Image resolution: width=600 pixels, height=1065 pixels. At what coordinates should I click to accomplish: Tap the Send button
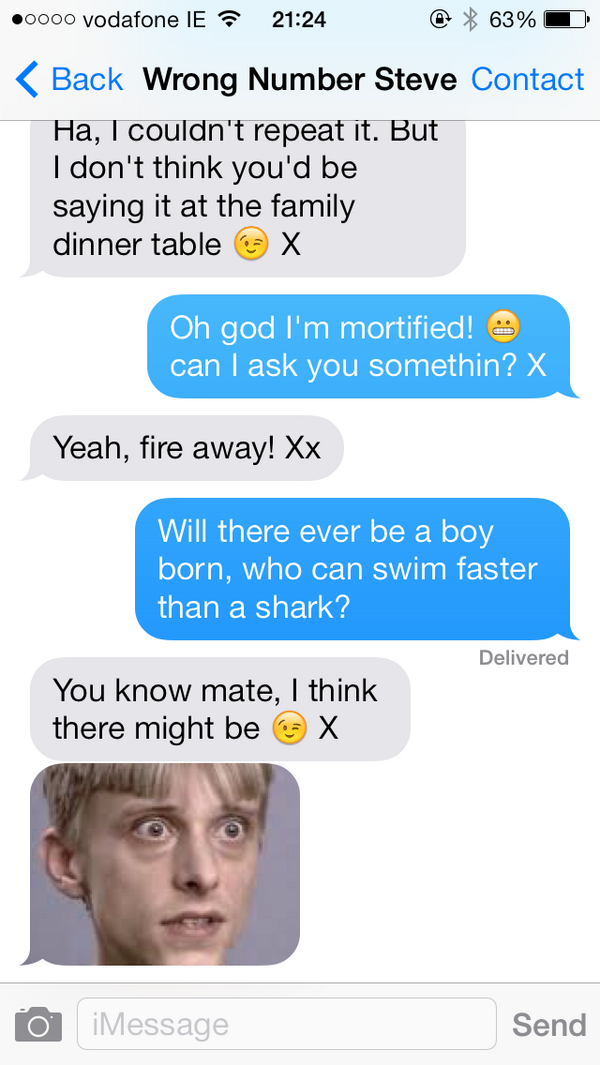coord(549,1024)
